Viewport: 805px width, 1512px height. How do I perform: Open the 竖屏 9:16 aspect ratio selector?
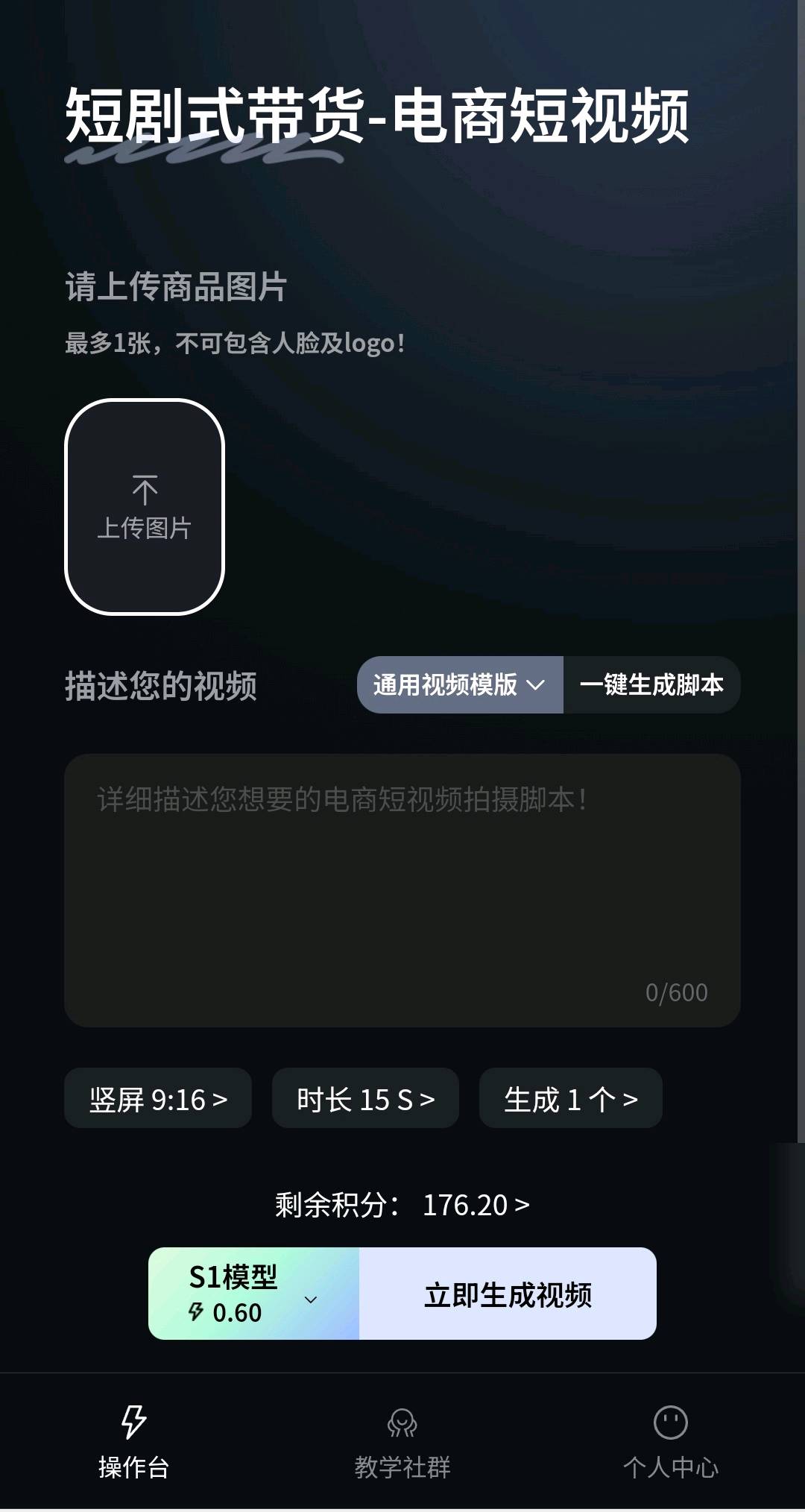[x=157, y=1098]
